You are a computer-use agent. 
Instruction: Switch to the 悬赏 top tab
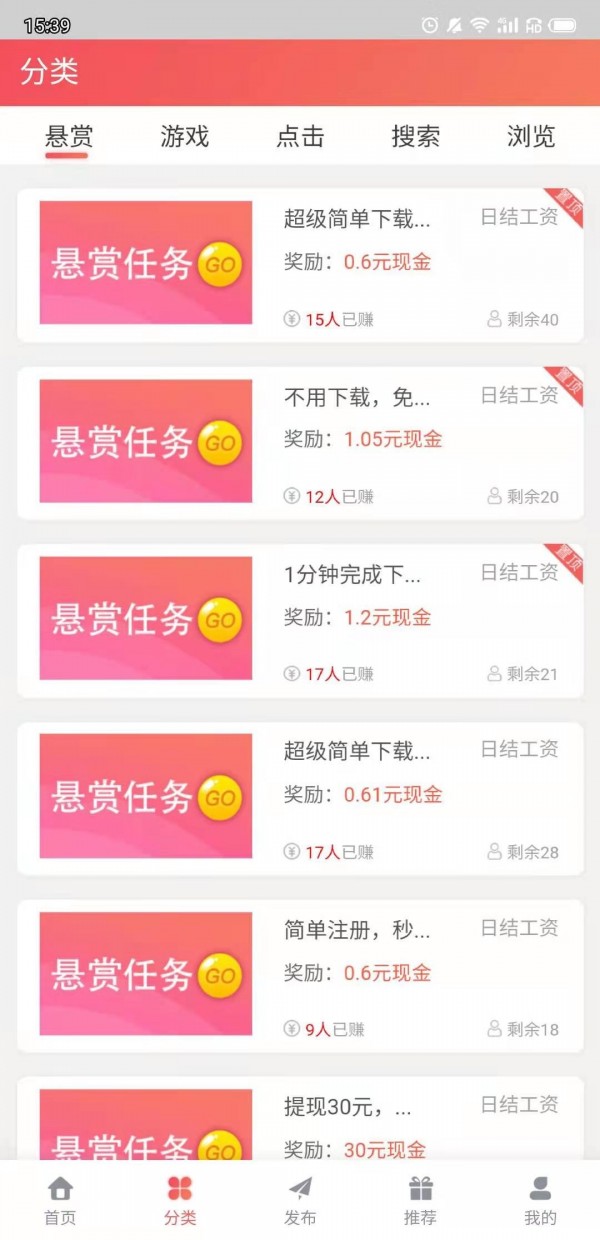[68, 136]
